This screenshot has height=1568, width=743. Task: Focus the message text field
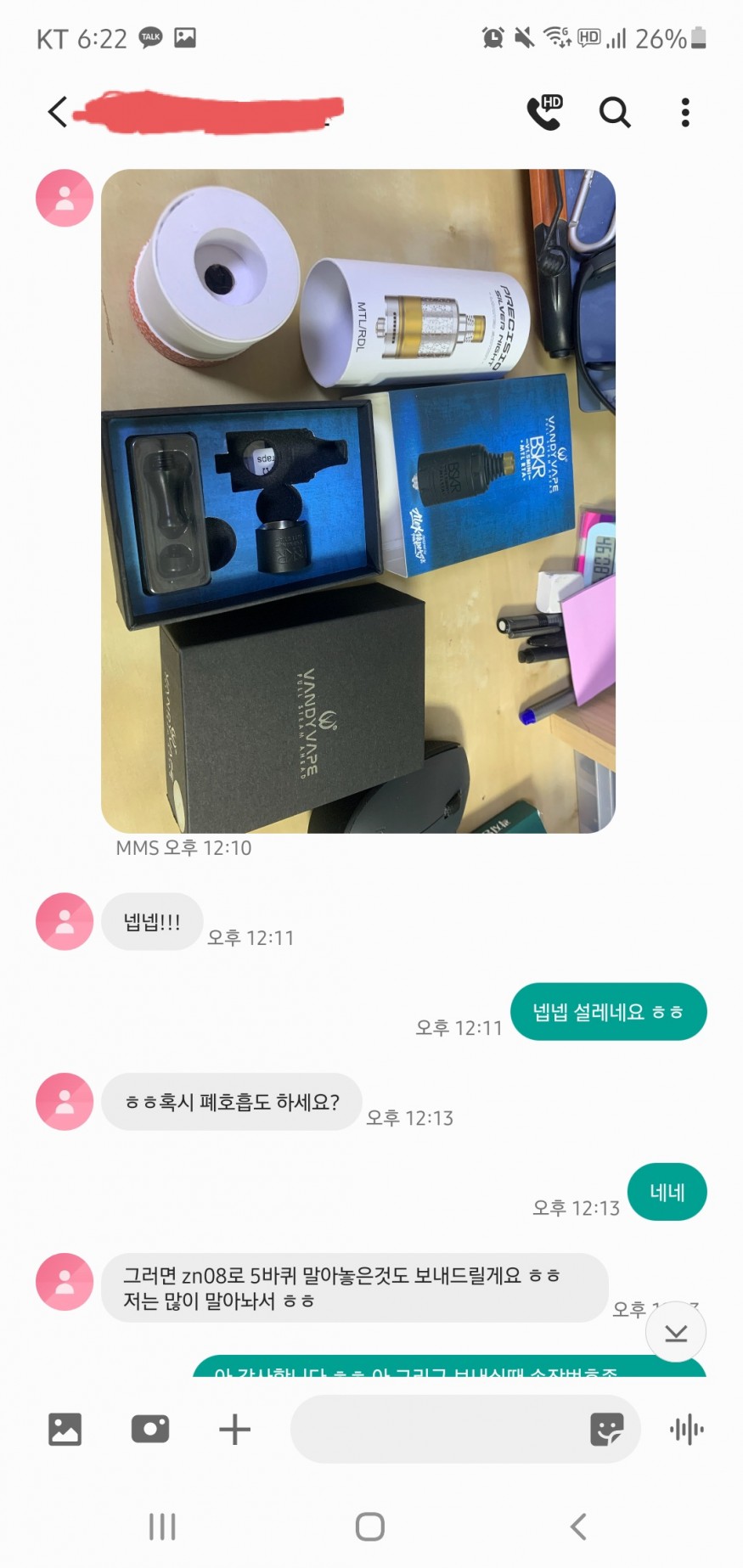click(x=437, y=1430)
